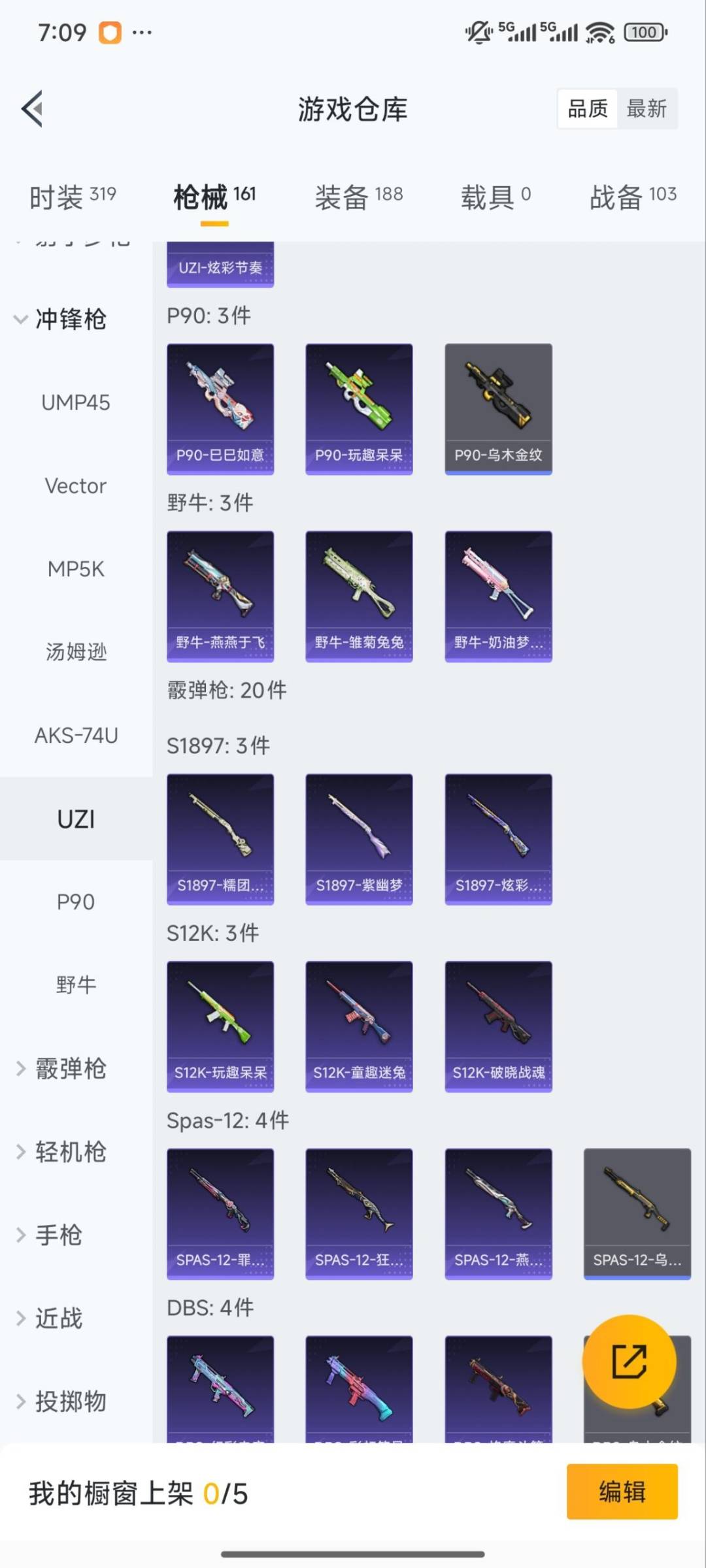
Task: Open the S1897-紫幽梦 shotgun skin
Action: (x=359, y=839)
